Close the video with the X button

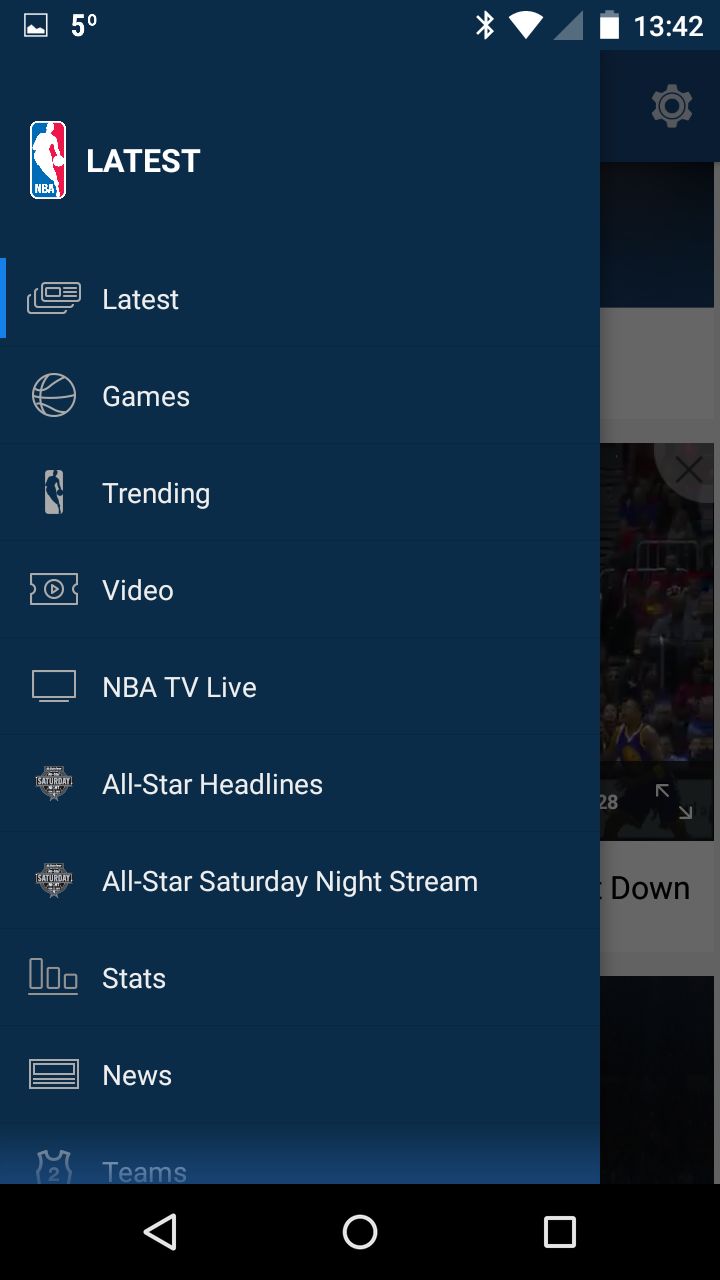point(688,469)
